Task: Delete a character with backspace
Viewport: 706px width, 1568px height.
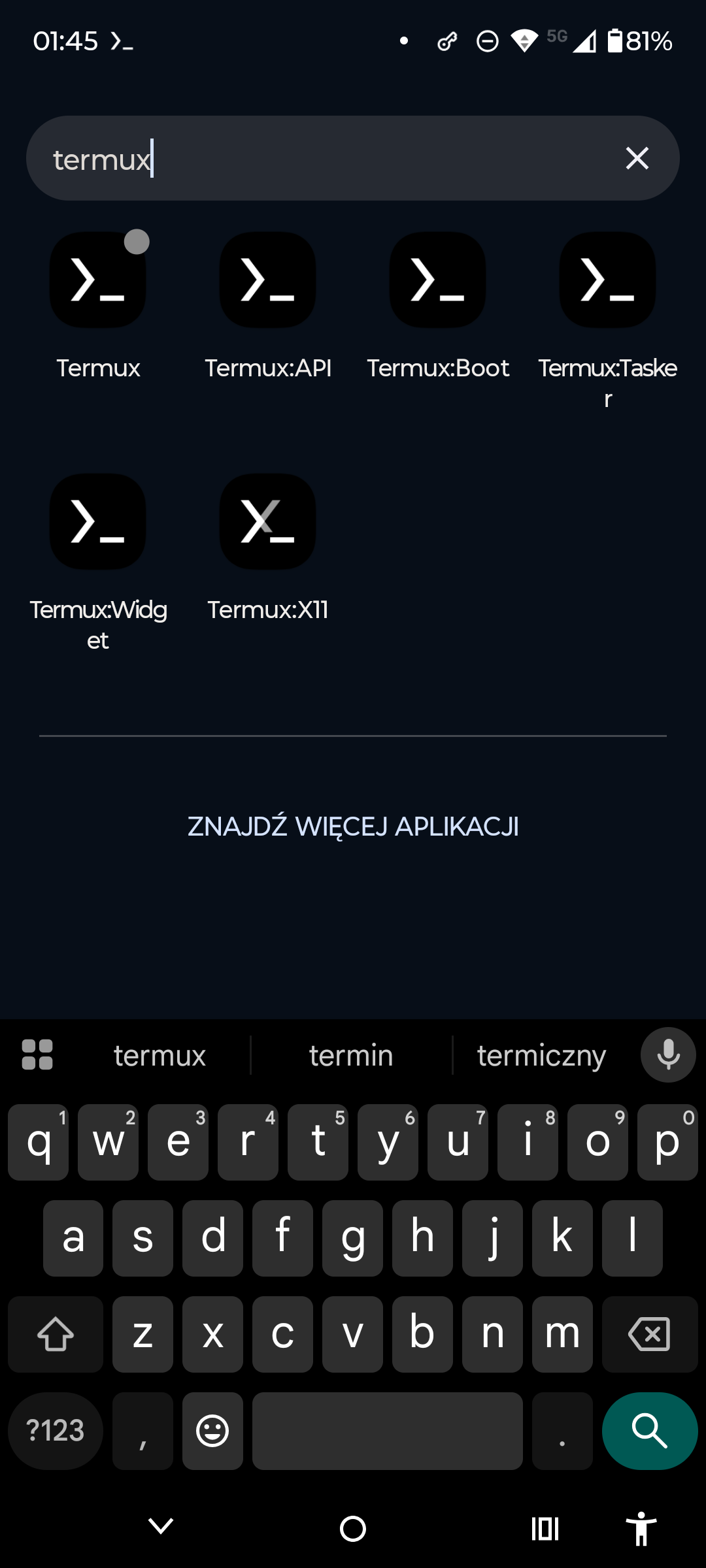Action: click(649, 1334)
